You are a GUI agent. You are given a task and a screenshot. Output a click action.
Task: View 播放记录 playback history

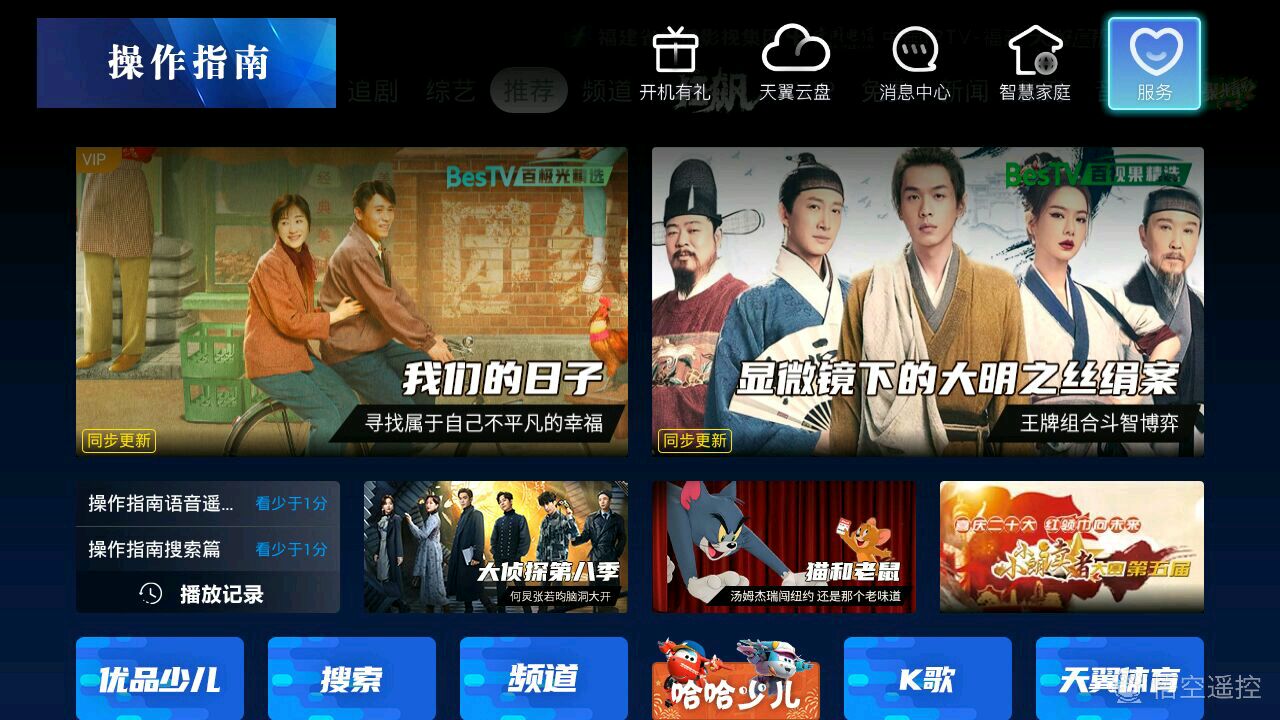click(208, 594)
